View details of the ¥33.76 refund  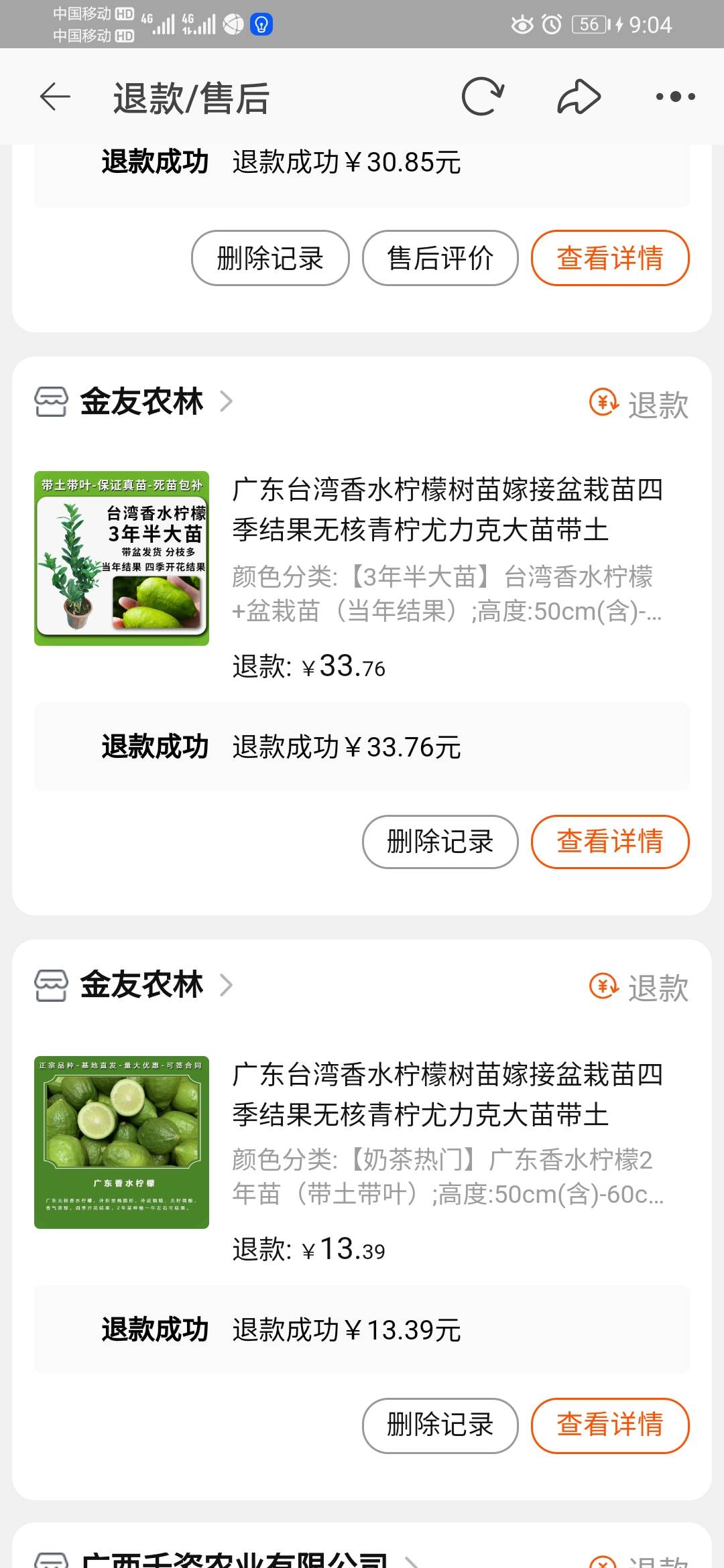coord(610,842)
